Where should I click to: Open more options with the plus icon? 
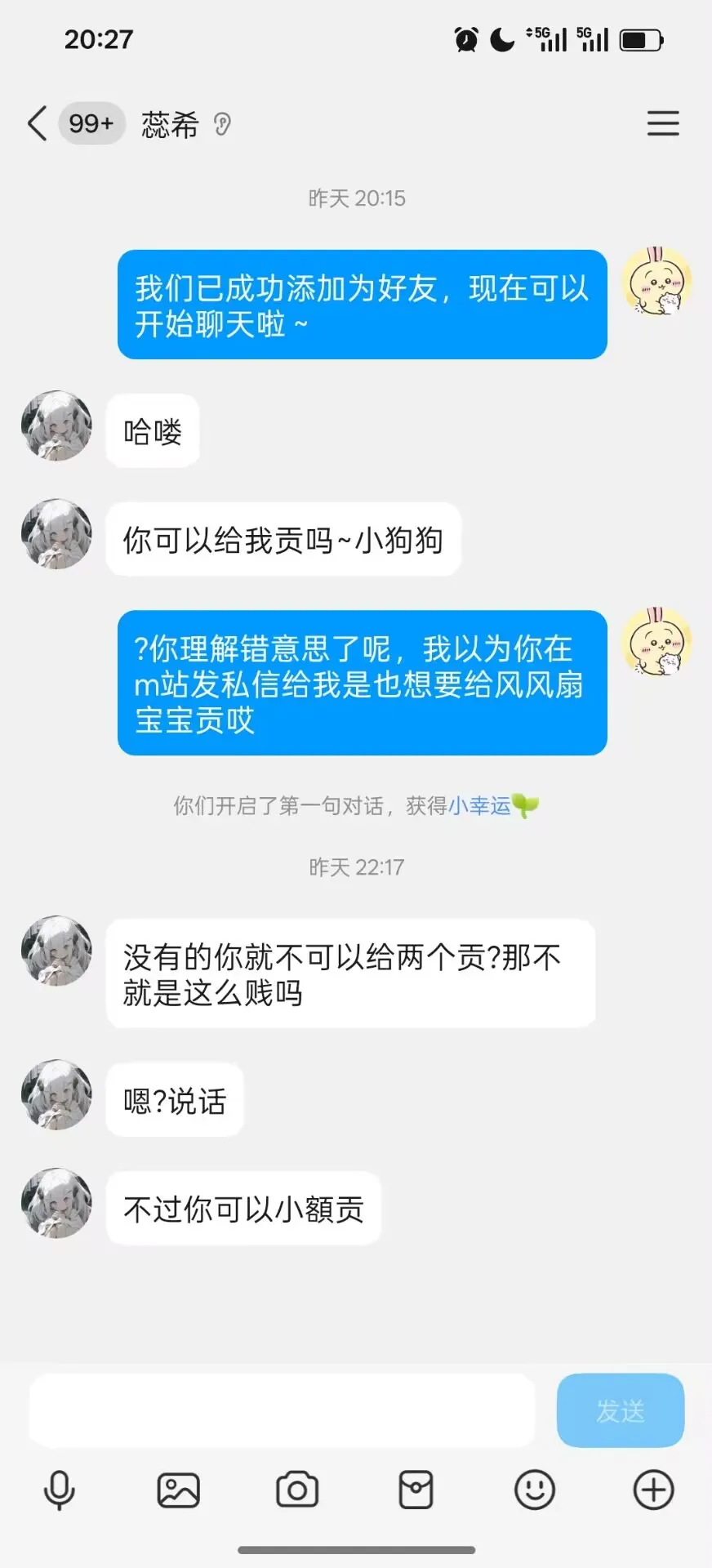click(653, 1490)
